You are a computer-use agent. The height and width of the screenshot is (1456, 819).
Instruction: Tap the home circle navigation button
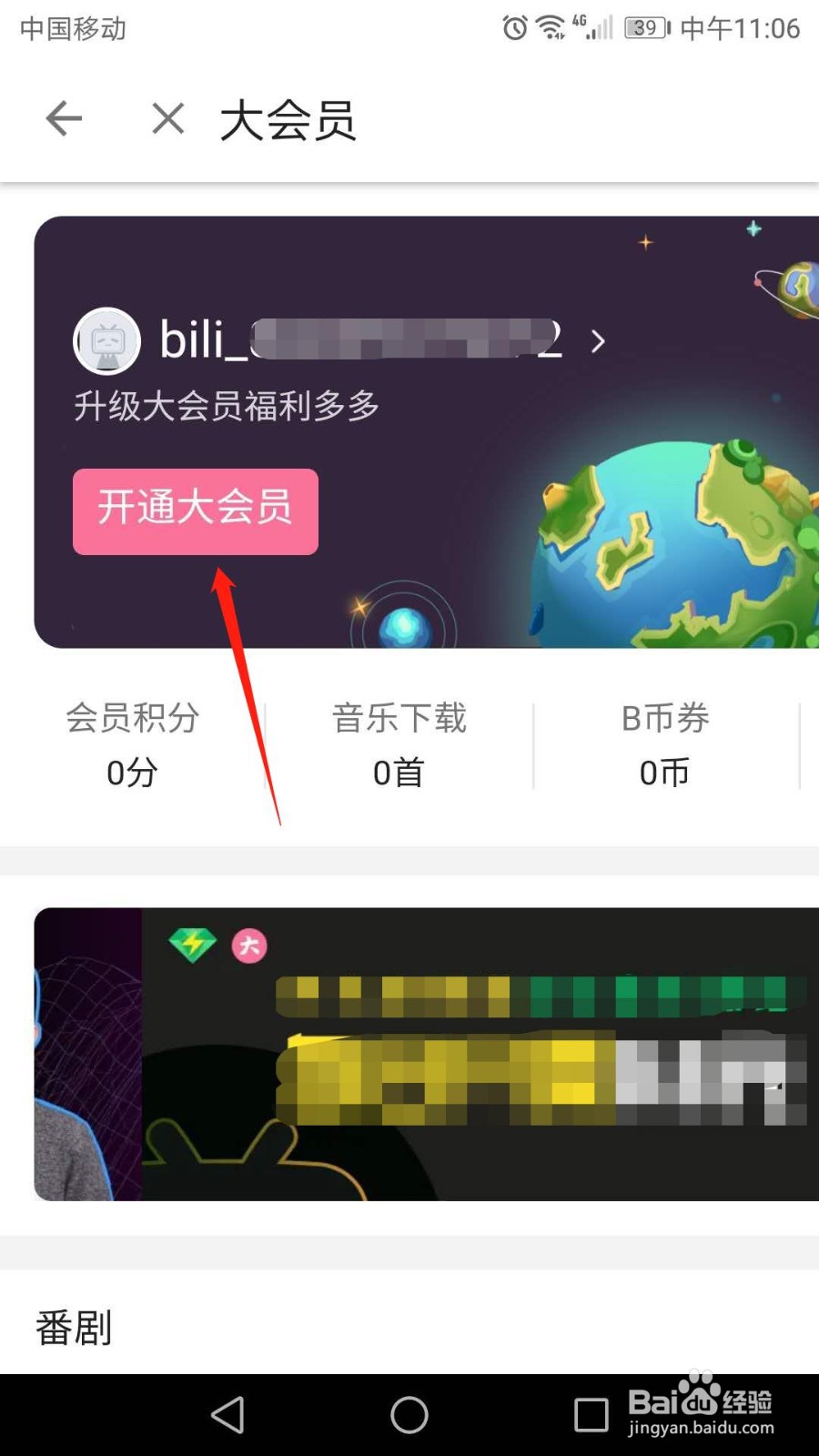[x=409, y=1415]
